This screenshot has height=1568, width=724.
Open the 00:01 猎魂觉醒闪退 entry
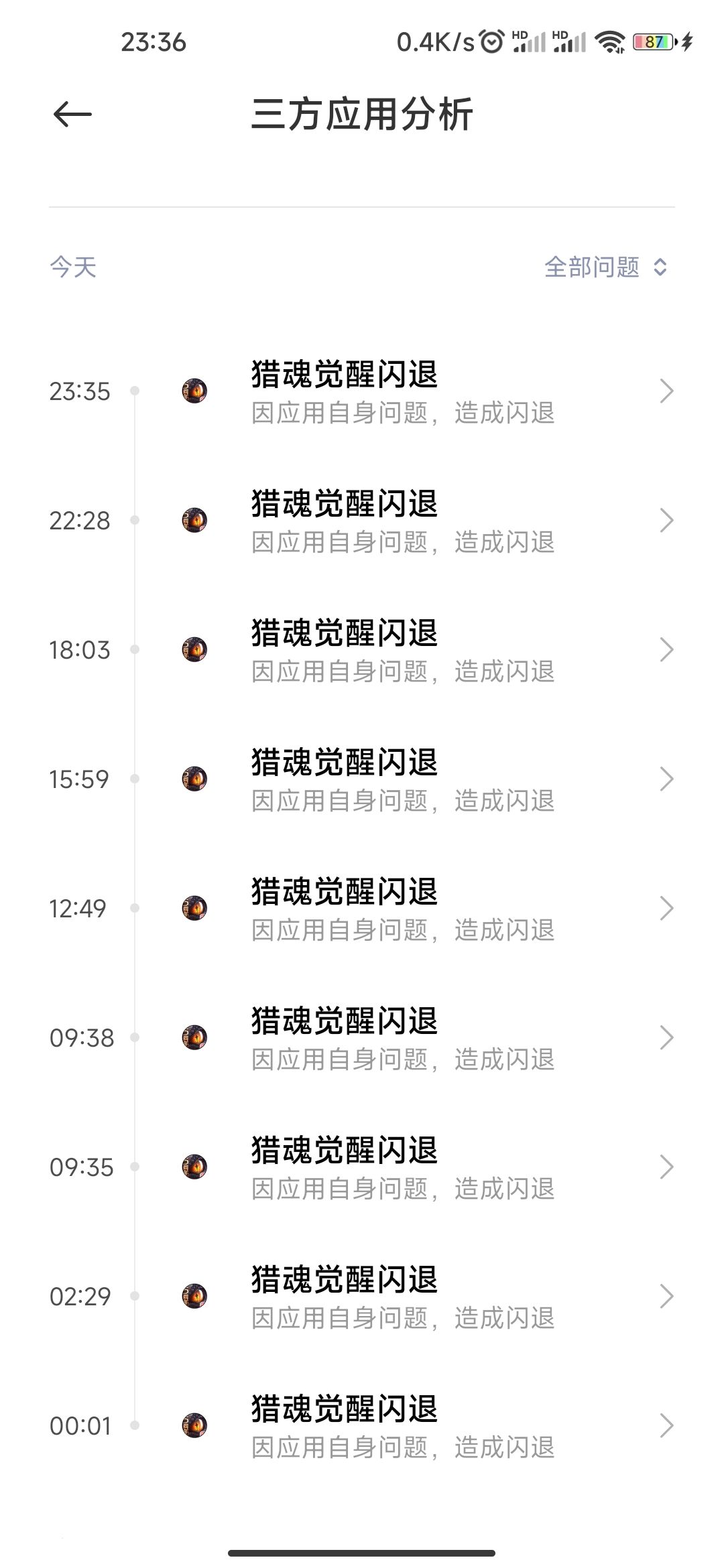click(402, 1427)
